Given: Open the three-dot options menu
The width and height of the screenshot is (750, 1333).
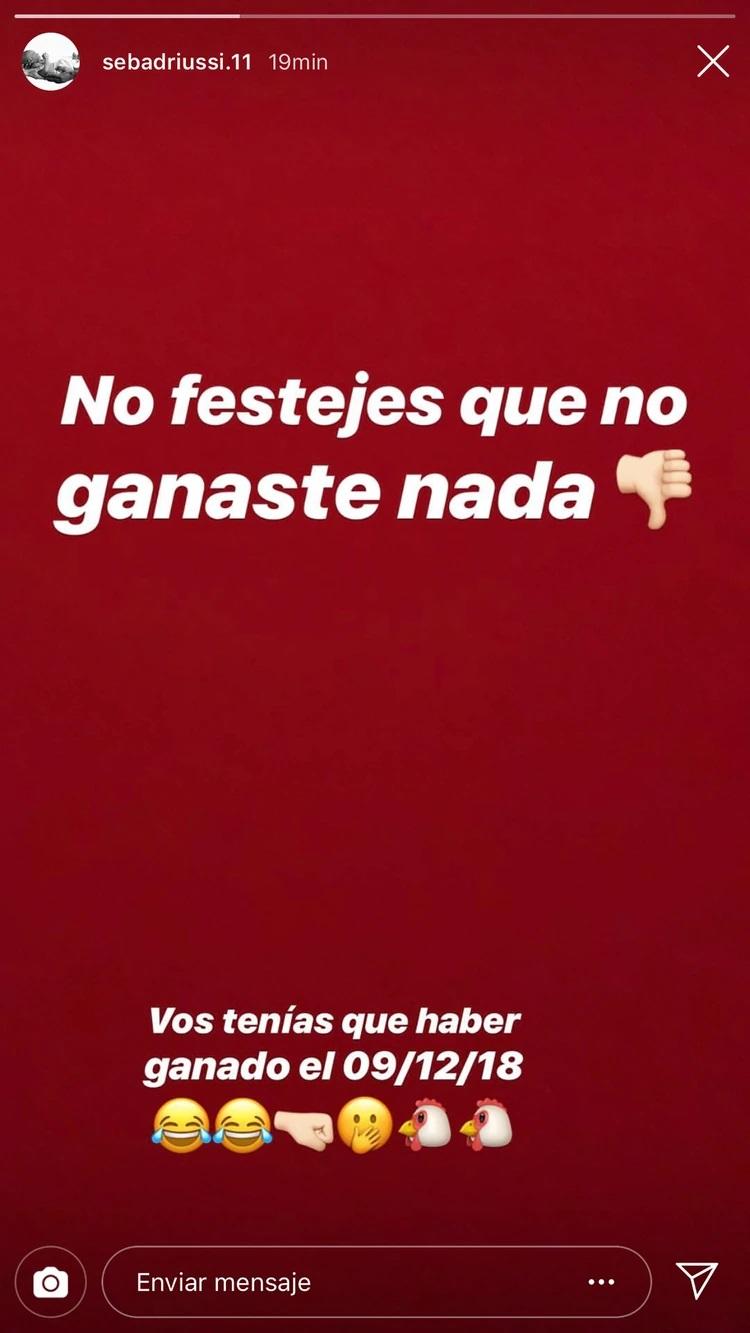Looking at the screenshot, I should click(x=601, y=1282).
